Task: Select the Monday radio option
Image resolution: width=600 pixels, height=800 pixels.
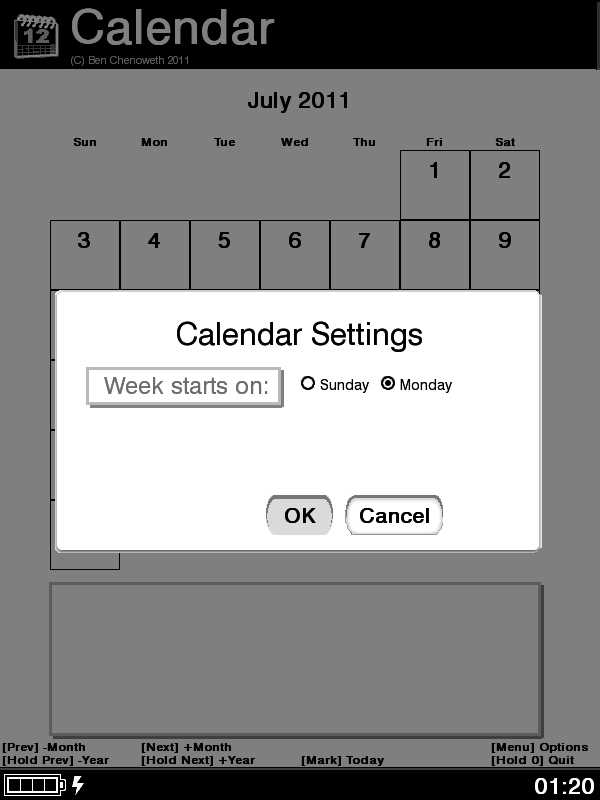Action: [388, 384]
